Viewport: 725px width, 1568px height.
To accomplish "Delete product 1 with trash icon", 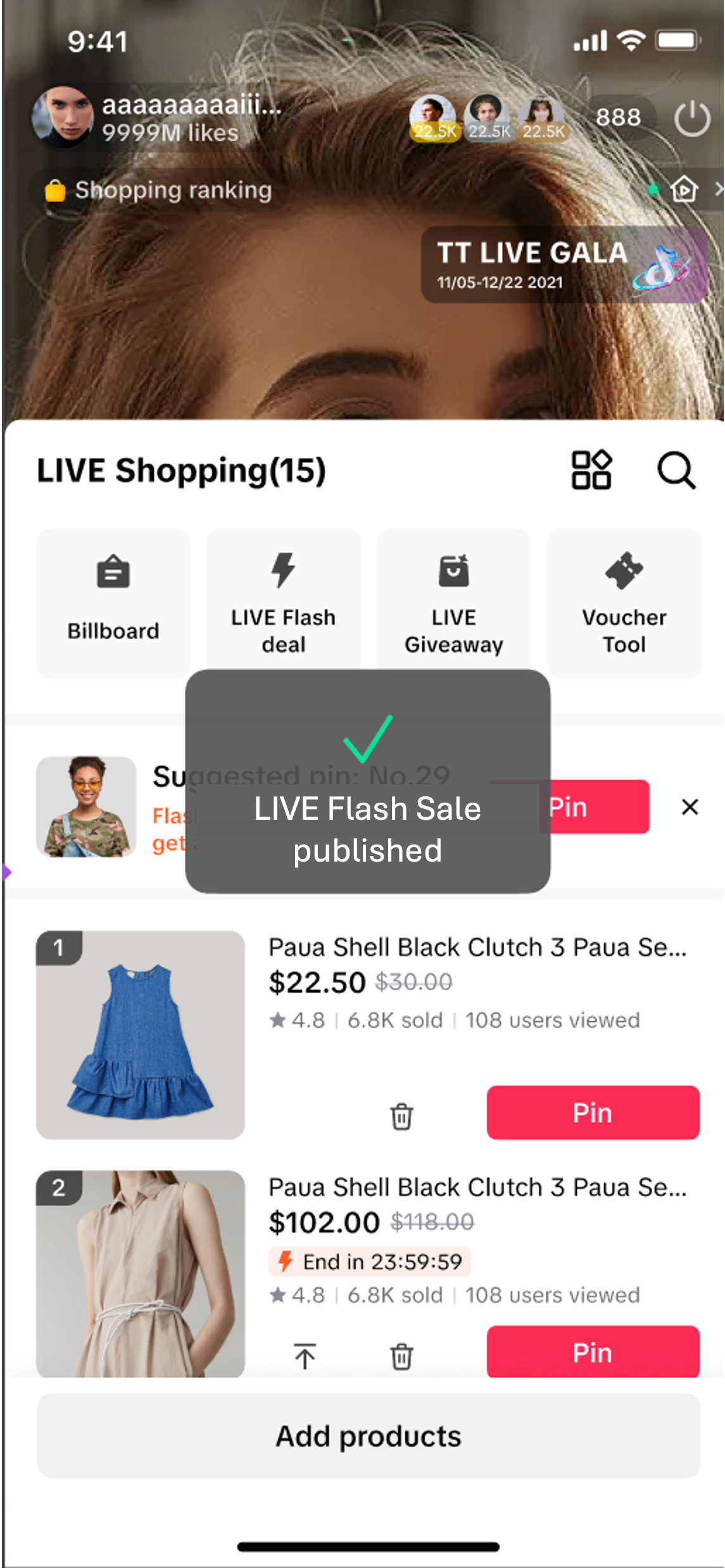I will (401, 1116).
